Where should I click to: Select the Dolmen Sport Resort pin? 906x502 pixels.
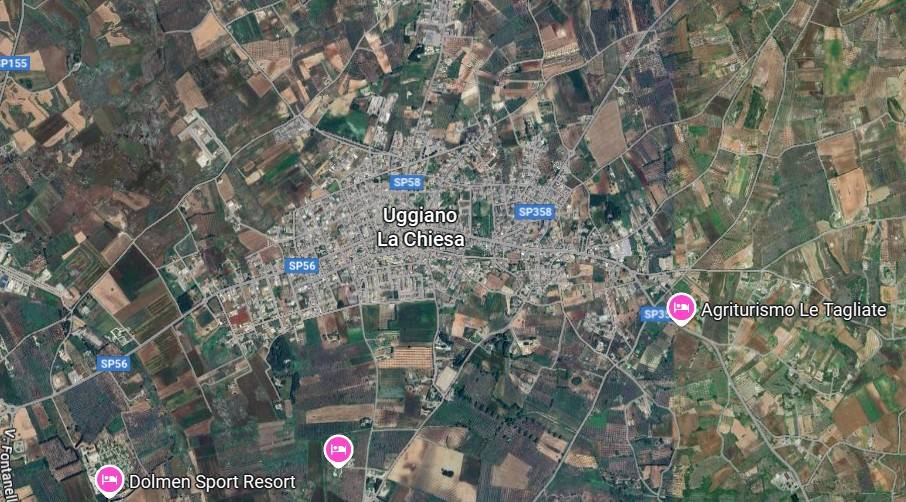[x=110, y=481]
